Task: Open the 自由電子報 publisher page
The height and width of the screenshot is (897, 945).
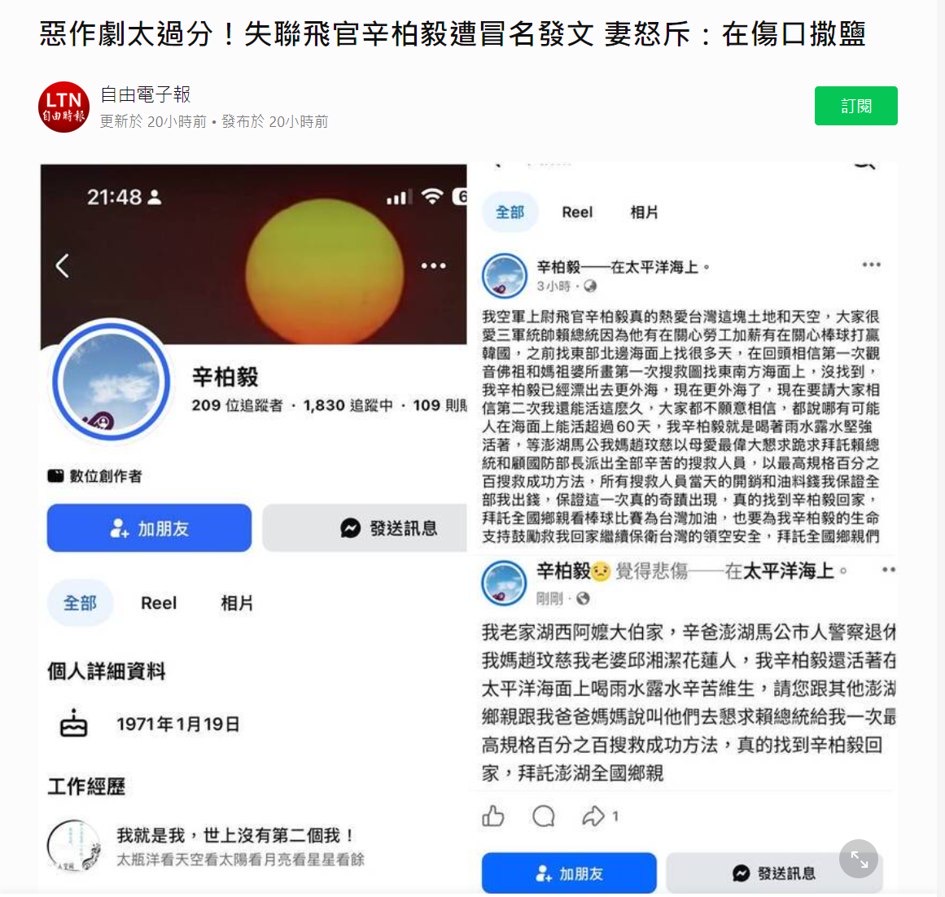Action: coord(145,95)
